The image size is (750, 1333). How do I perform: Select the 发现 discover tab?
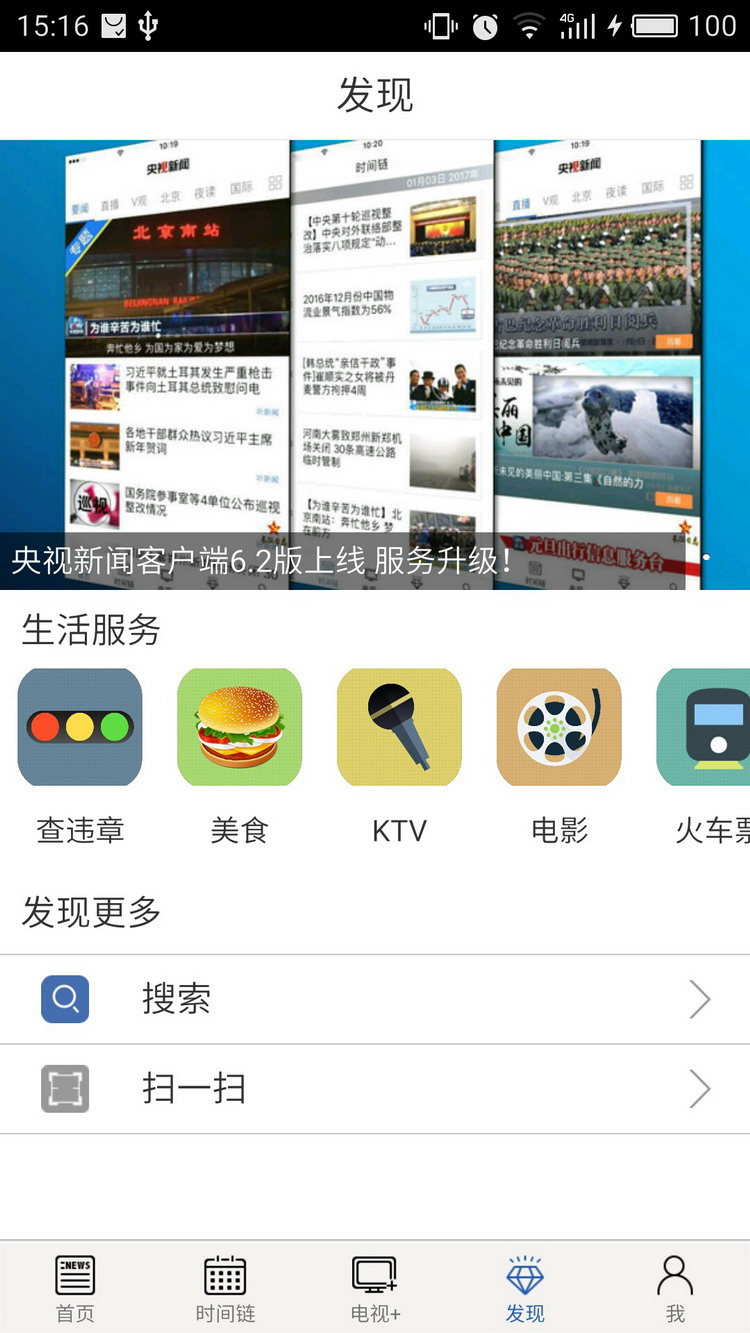(x=525, y=1288)
